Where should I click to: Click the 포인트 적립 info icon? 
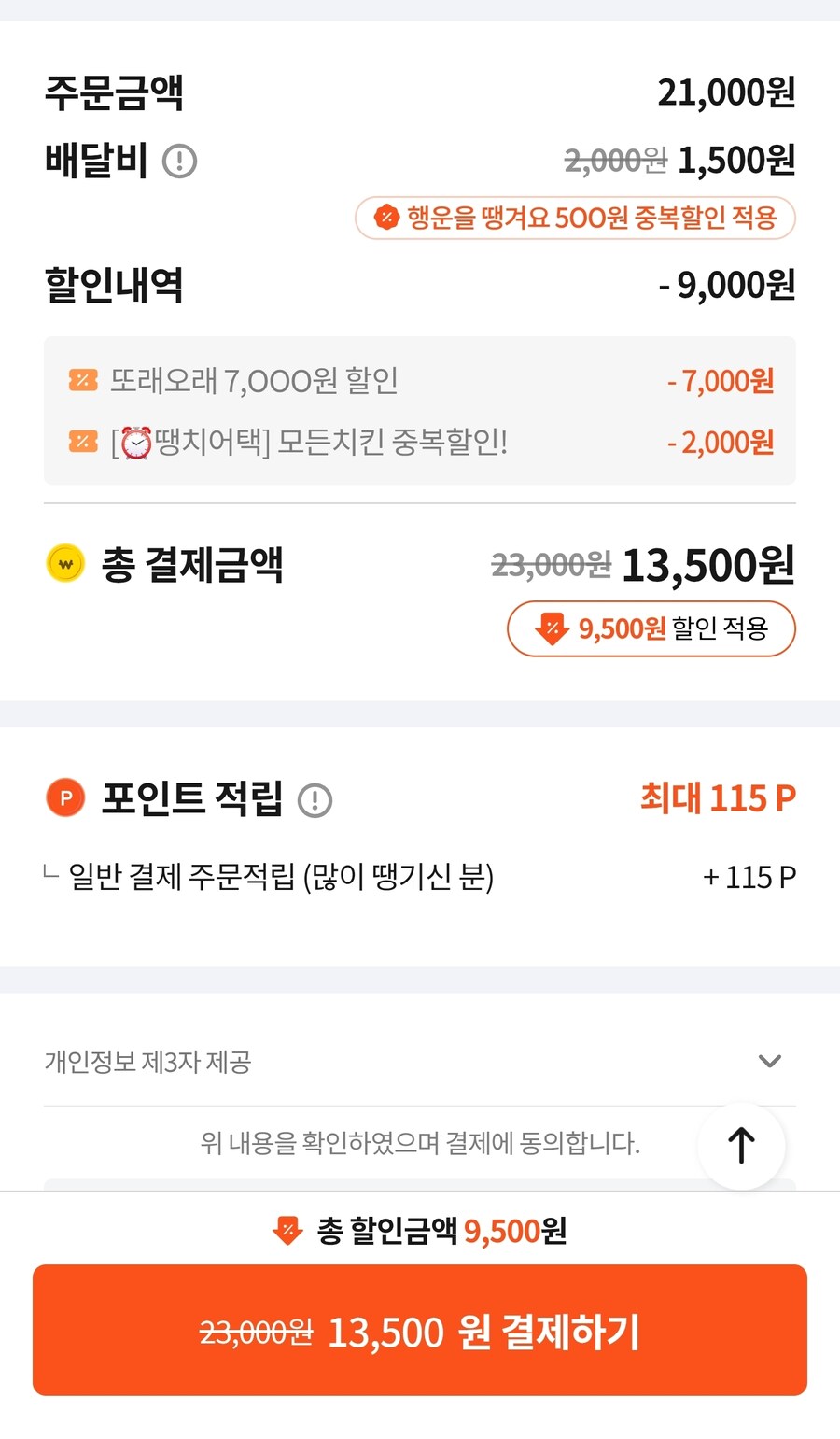click(315, 800)
